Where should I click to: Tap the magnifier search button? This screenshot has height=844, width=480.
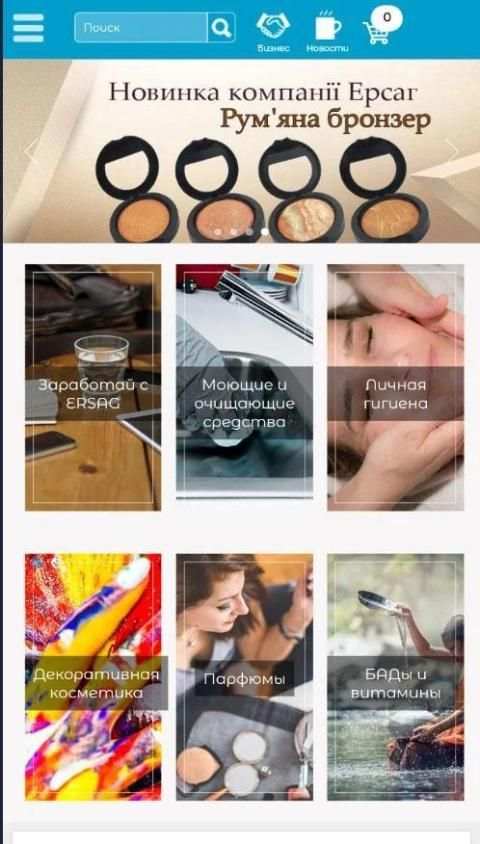pyautogui.click(x=221, y=27)
